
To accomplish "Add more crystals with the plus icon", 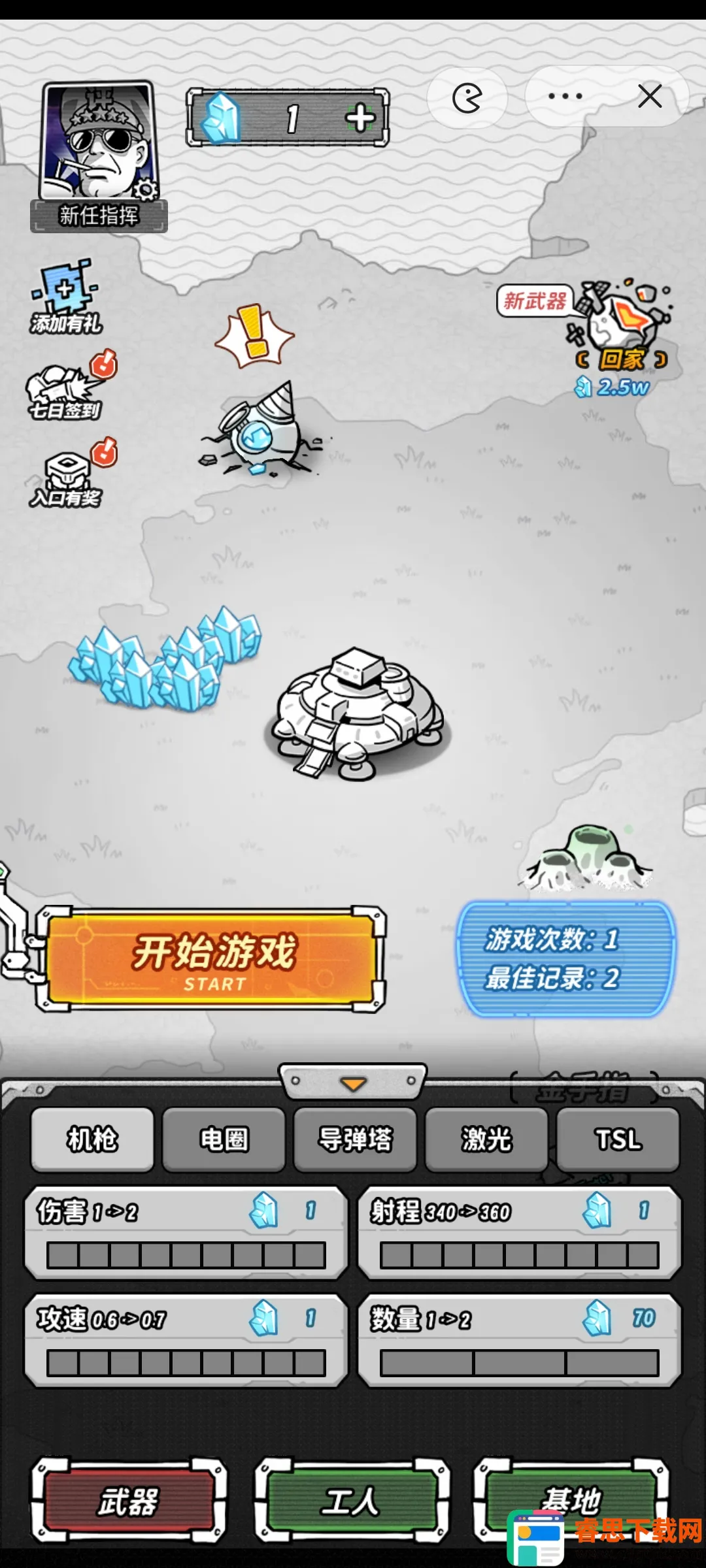I will tap(360, 118).
